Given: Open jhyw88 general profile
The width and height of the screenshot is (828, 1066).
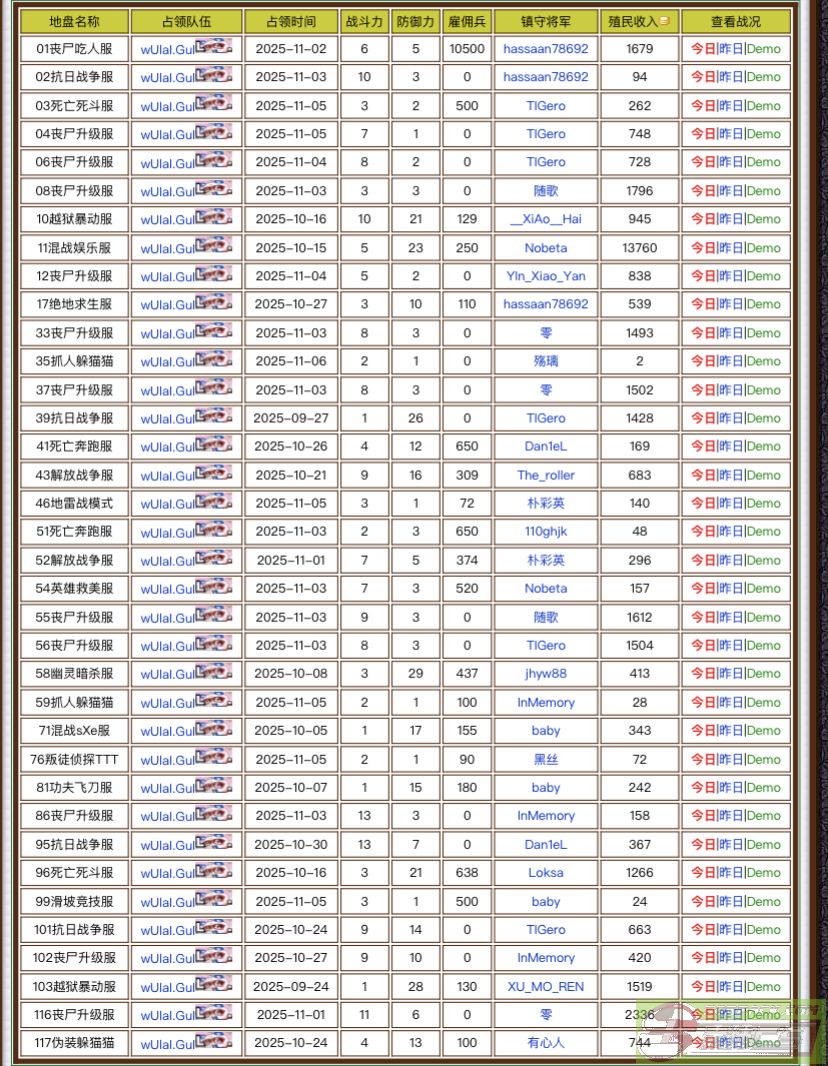Looking at the screenshot, I should [545, 674].
